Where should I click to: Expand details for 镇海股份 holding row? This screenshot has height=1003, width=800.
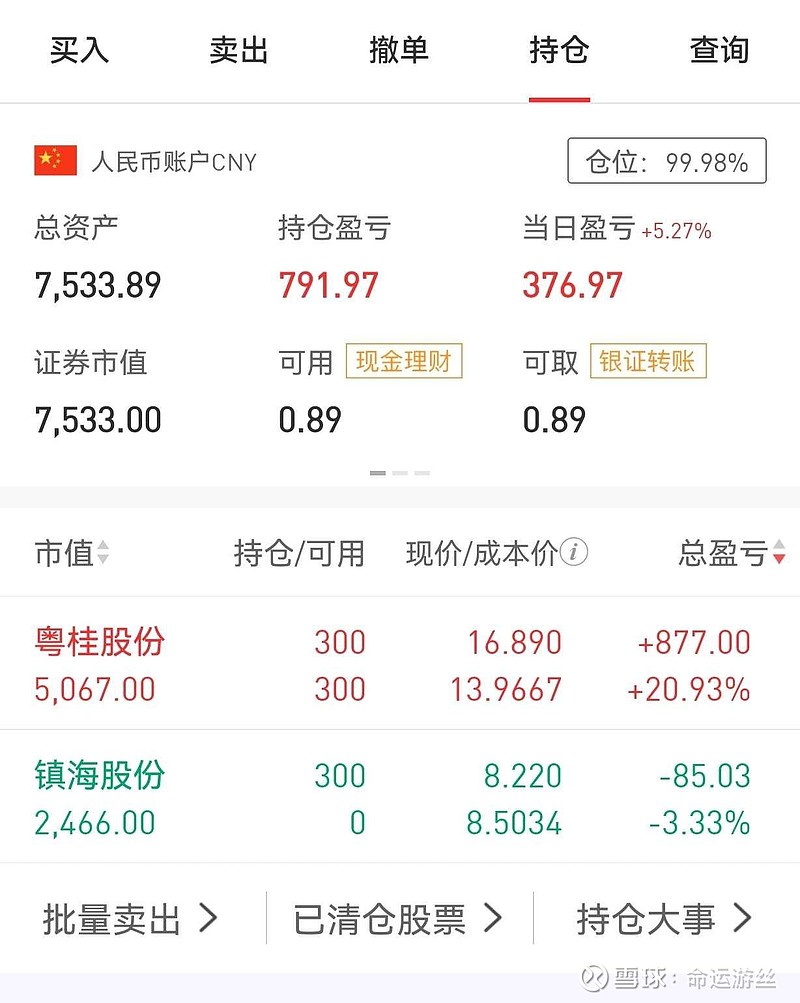400,798
